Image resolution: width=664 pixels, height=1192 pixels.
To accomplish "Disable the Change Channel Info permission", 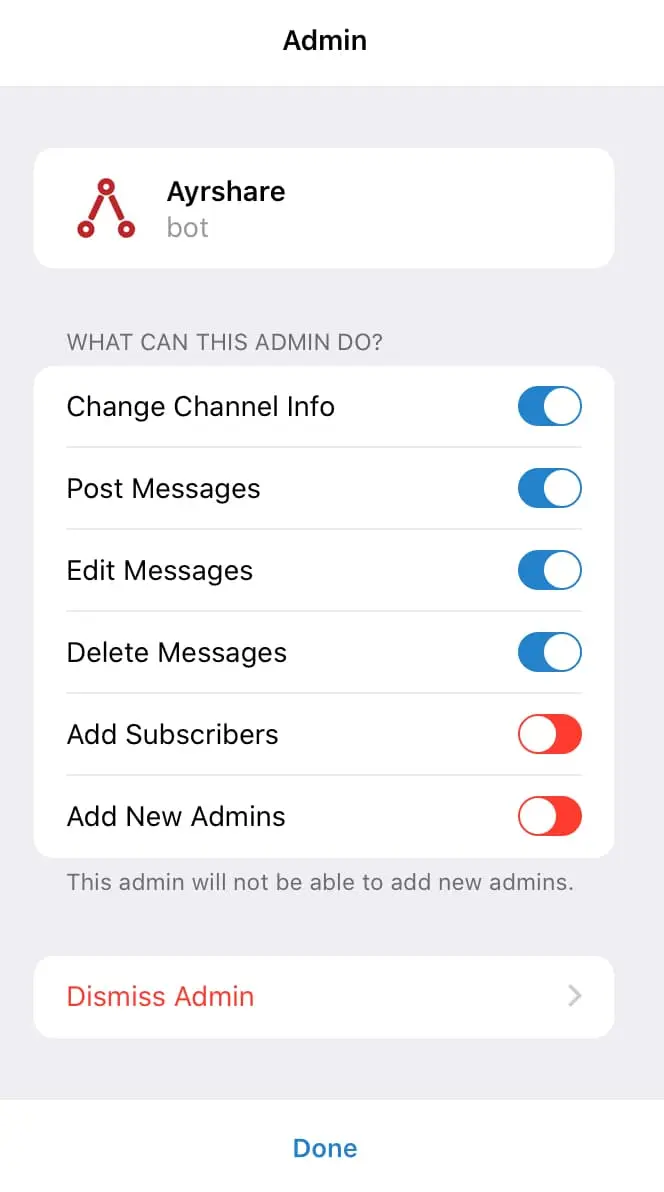I will [549, 407].
